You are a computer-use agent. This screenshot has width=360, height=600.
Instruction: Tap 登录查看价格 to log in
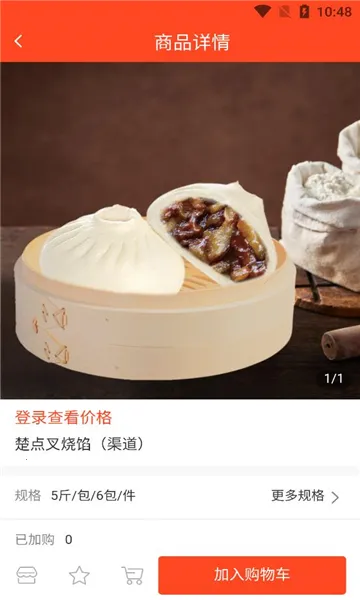click(64, 417)
